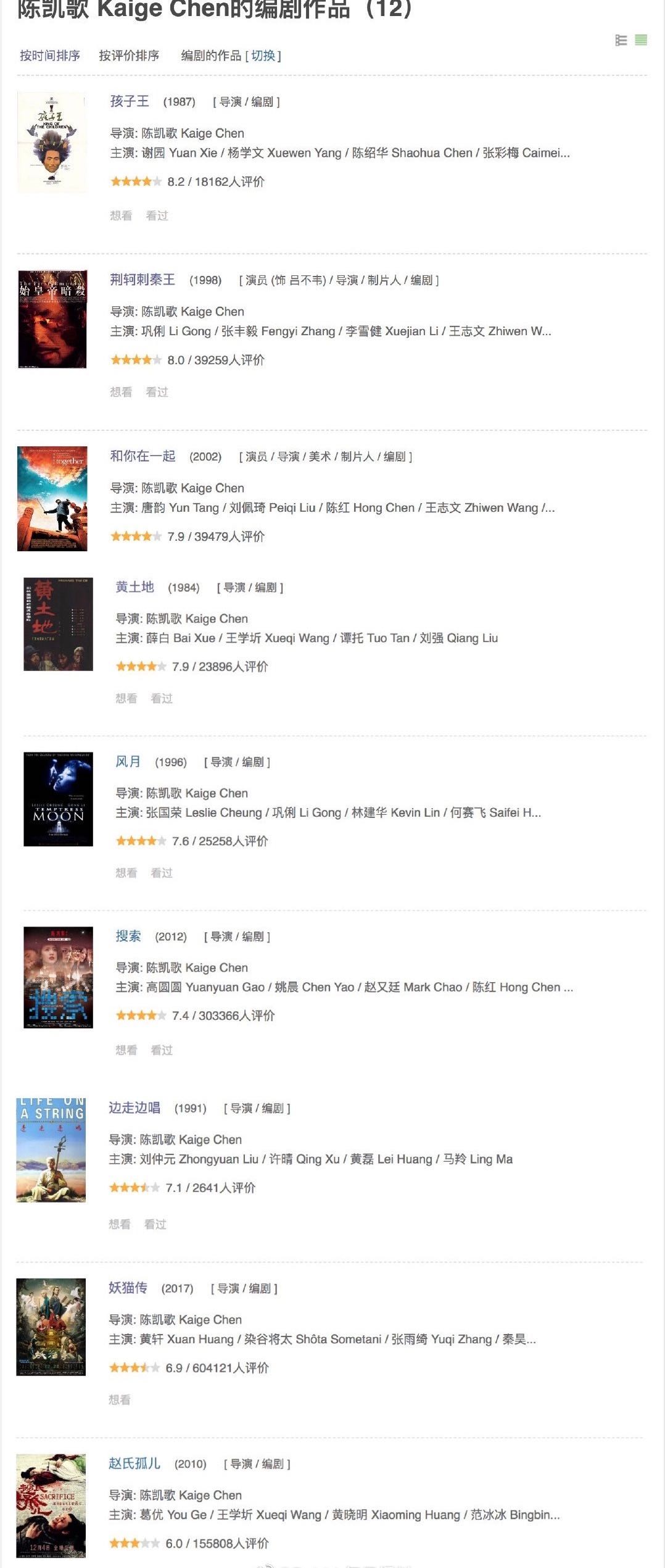Screen dimensions: 665x1568
Task: Open the film 黄土地
Action: pyautogui.click(x=134, y=587)
